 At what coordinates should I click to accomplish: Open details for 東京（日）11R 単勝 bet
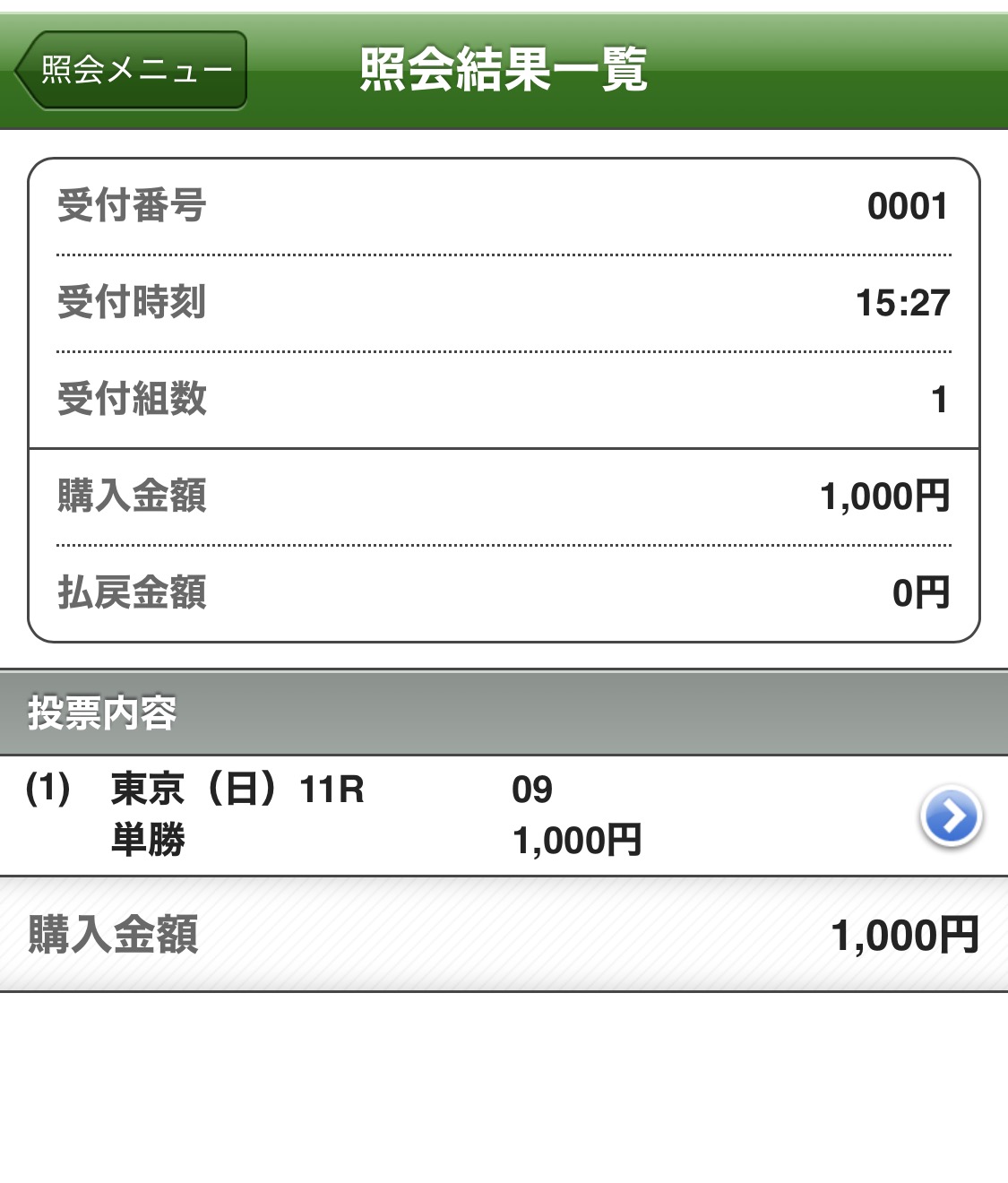[951, 816]
